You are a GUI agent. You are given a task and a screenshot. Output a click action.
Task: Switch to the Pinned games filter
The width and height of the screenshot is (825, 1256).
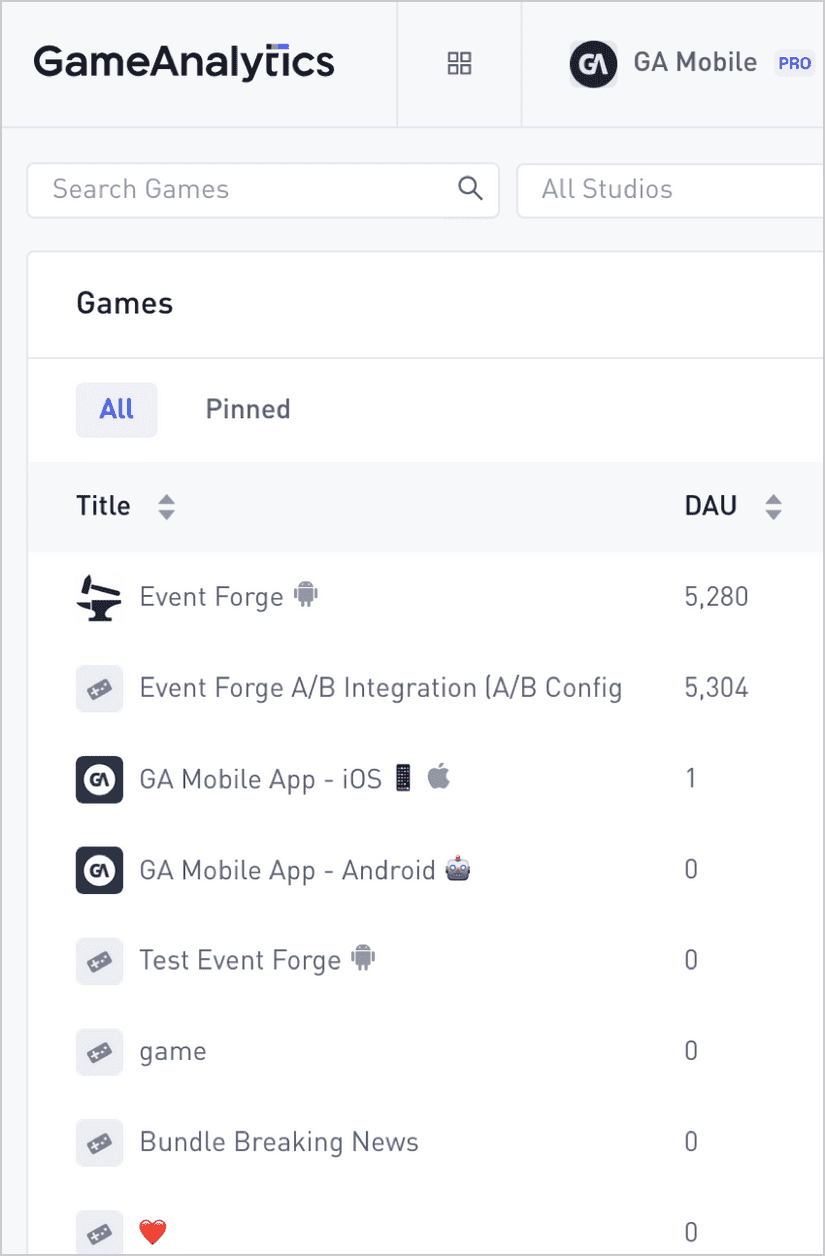point(247,409)
